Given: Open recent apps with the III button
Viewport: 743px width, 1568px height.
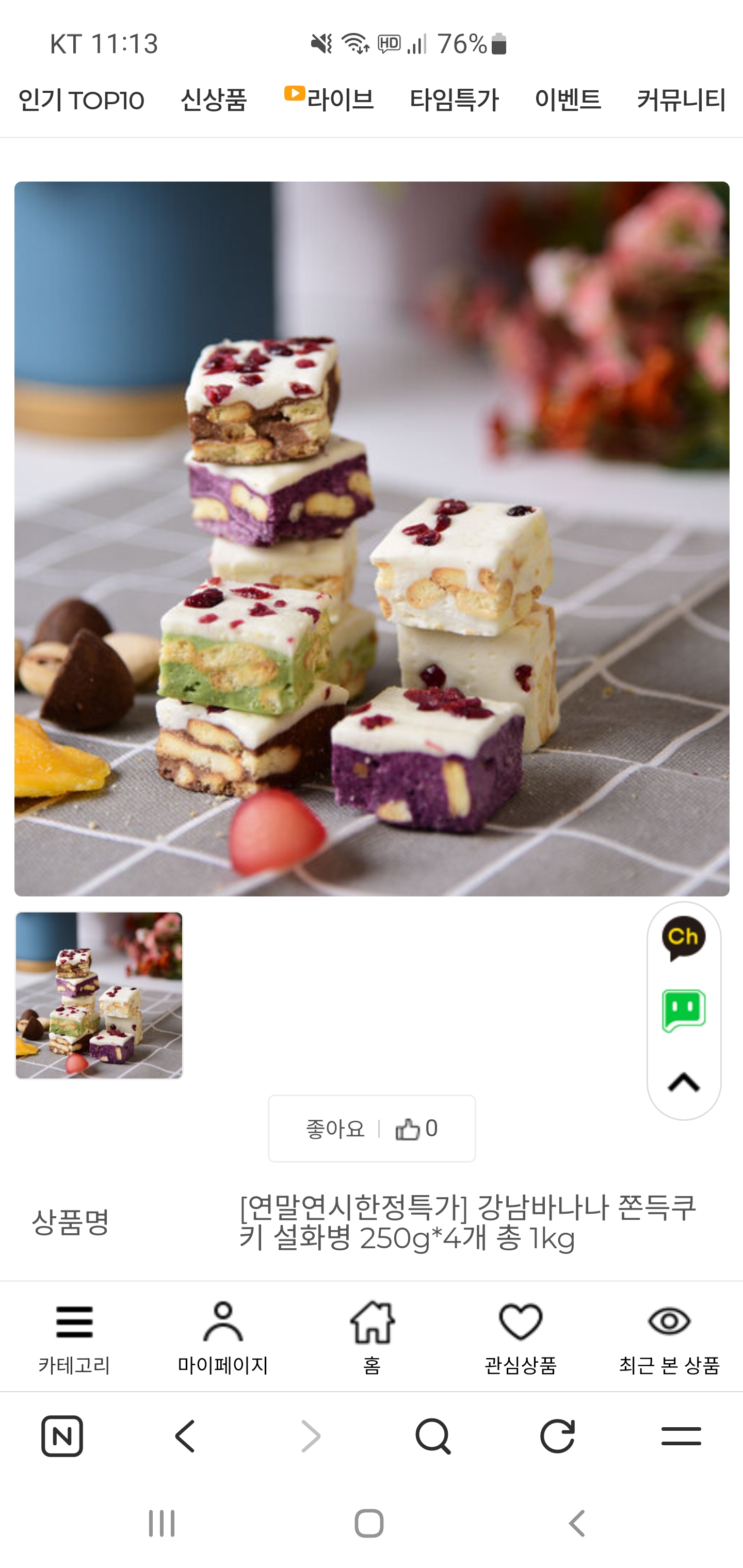Looking at the screenshot, I should pos(161,1524).
